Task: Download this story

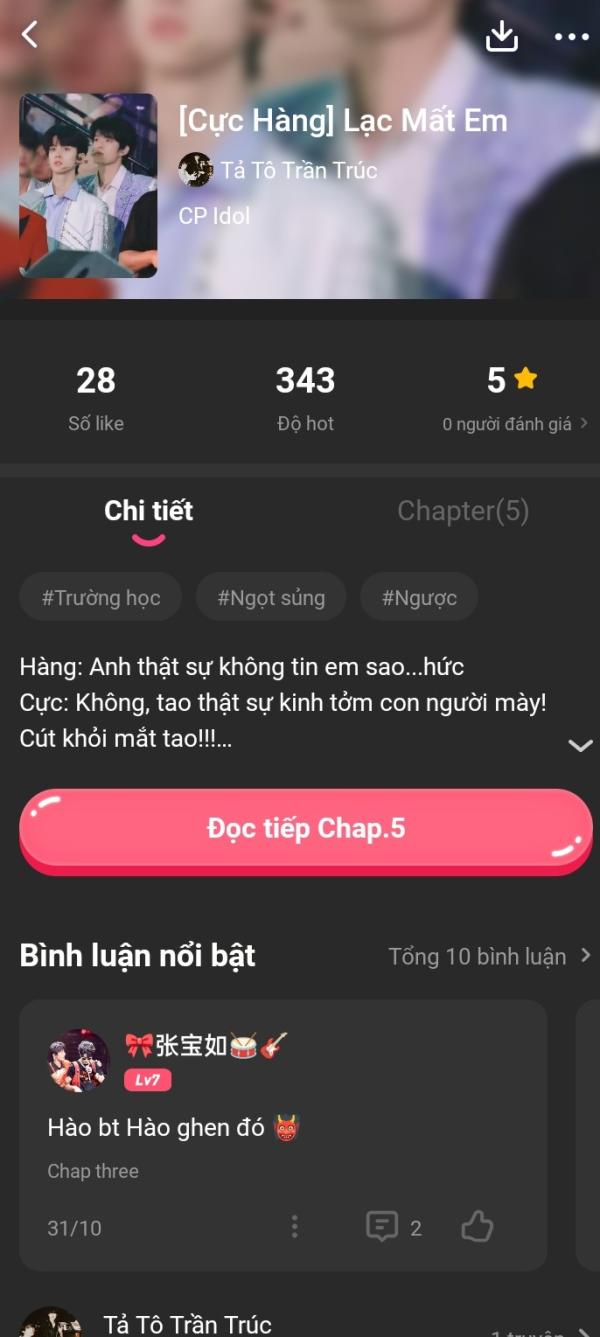Action: pos(501,36)
